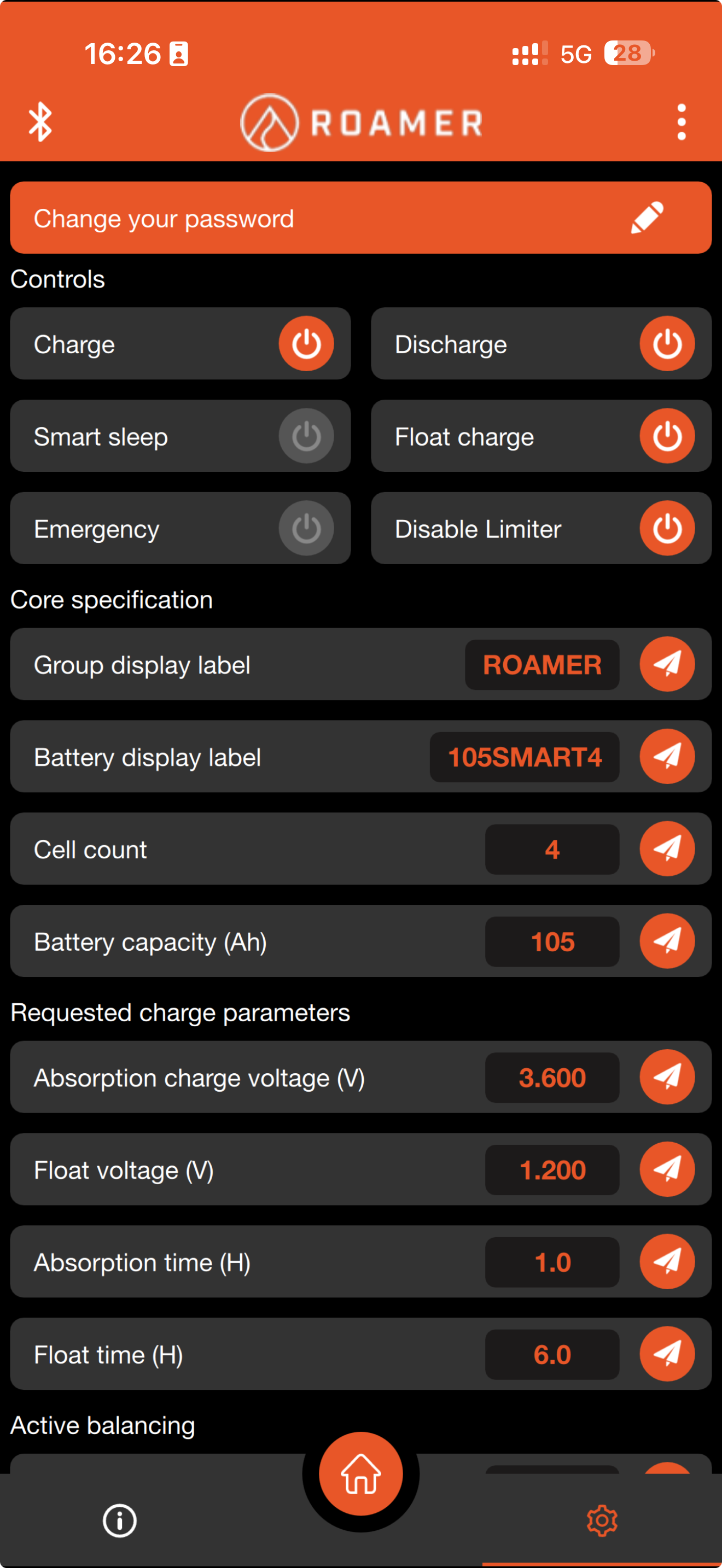This screenshot has height=1568, width=722.
Task: Turn off Float charge
Action: (x=667, y=436)
